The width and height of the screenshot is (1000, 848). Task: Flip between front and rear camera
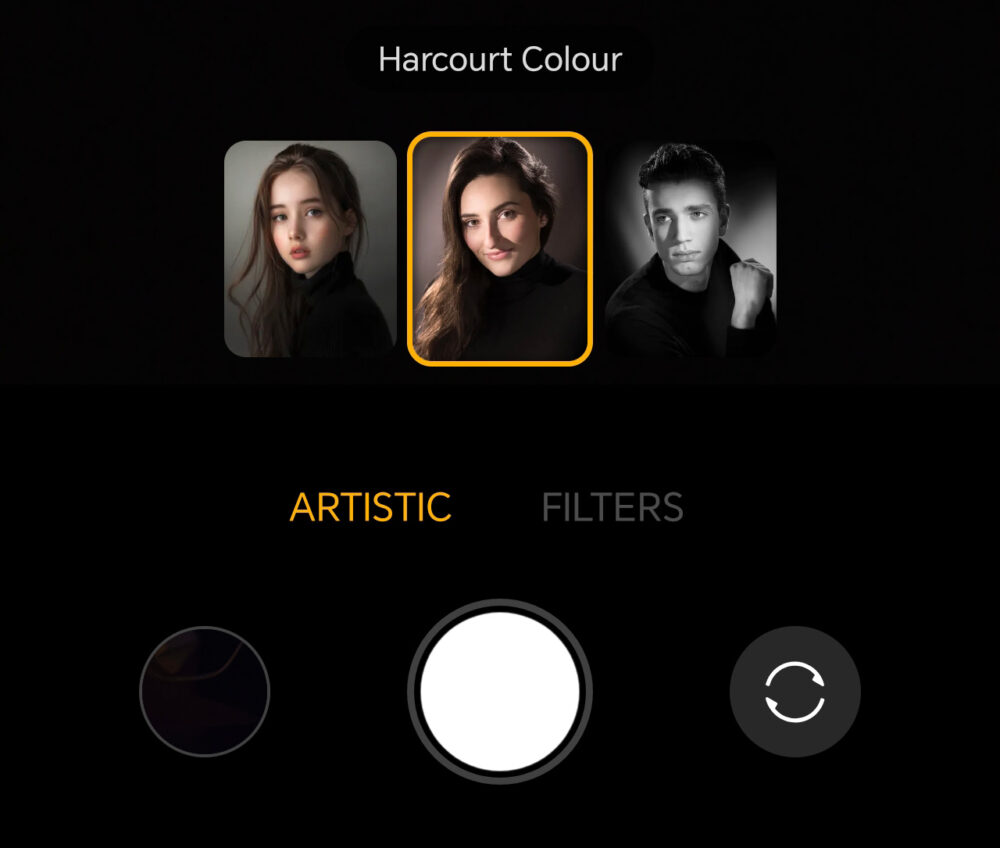[x=795, y=691]
